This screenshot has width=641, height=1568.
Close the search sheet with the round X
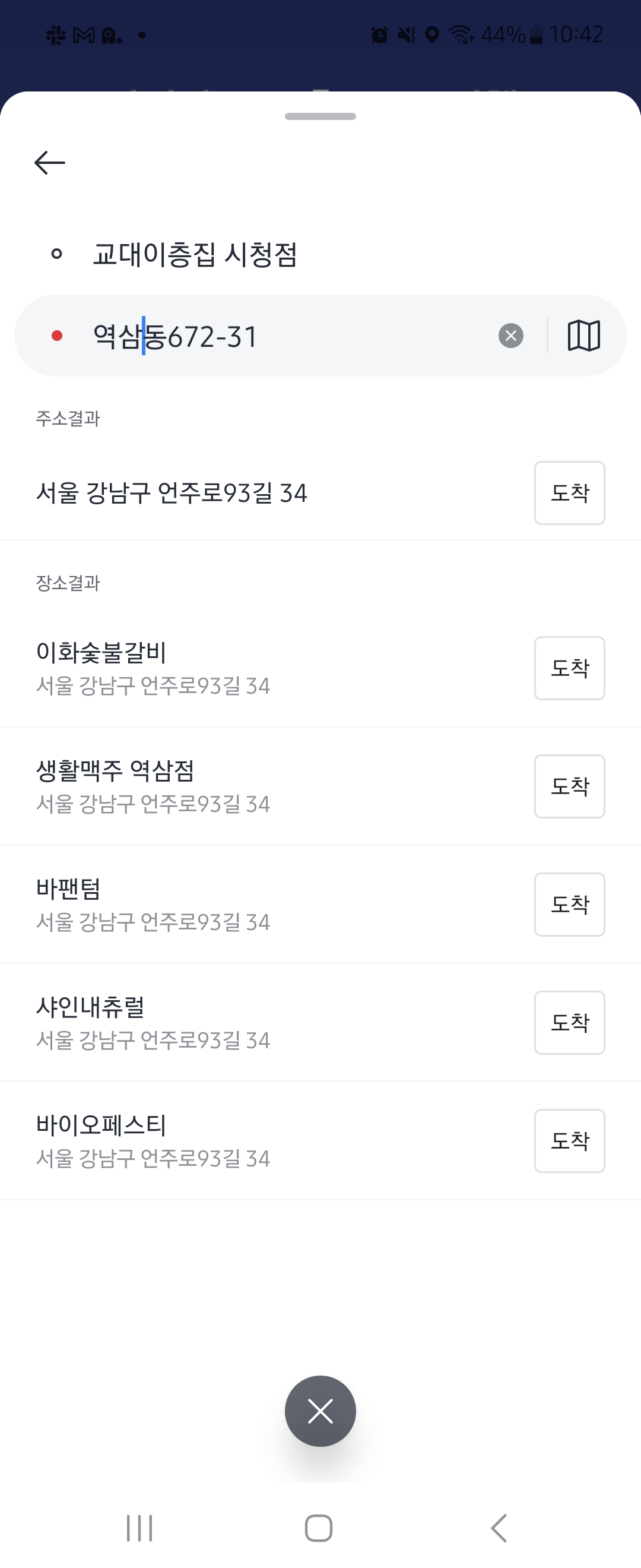[x=320, y=1411]
